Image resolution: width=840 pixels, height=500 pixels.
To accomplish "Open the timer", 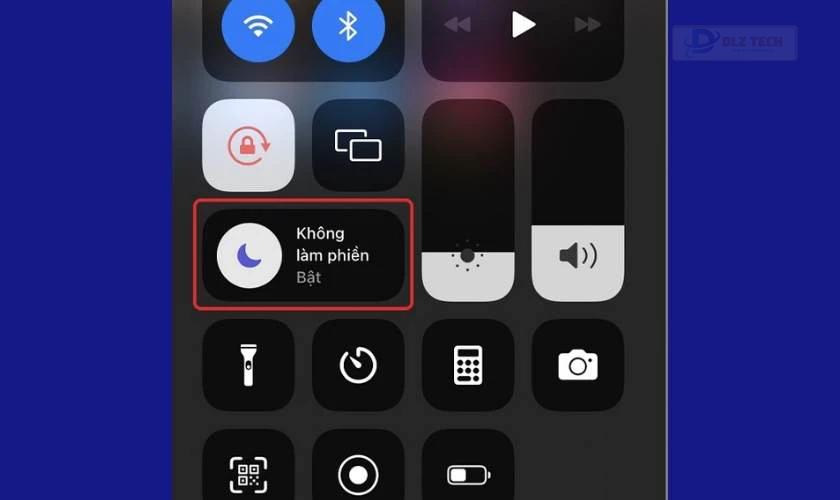I will pos(358,366).
